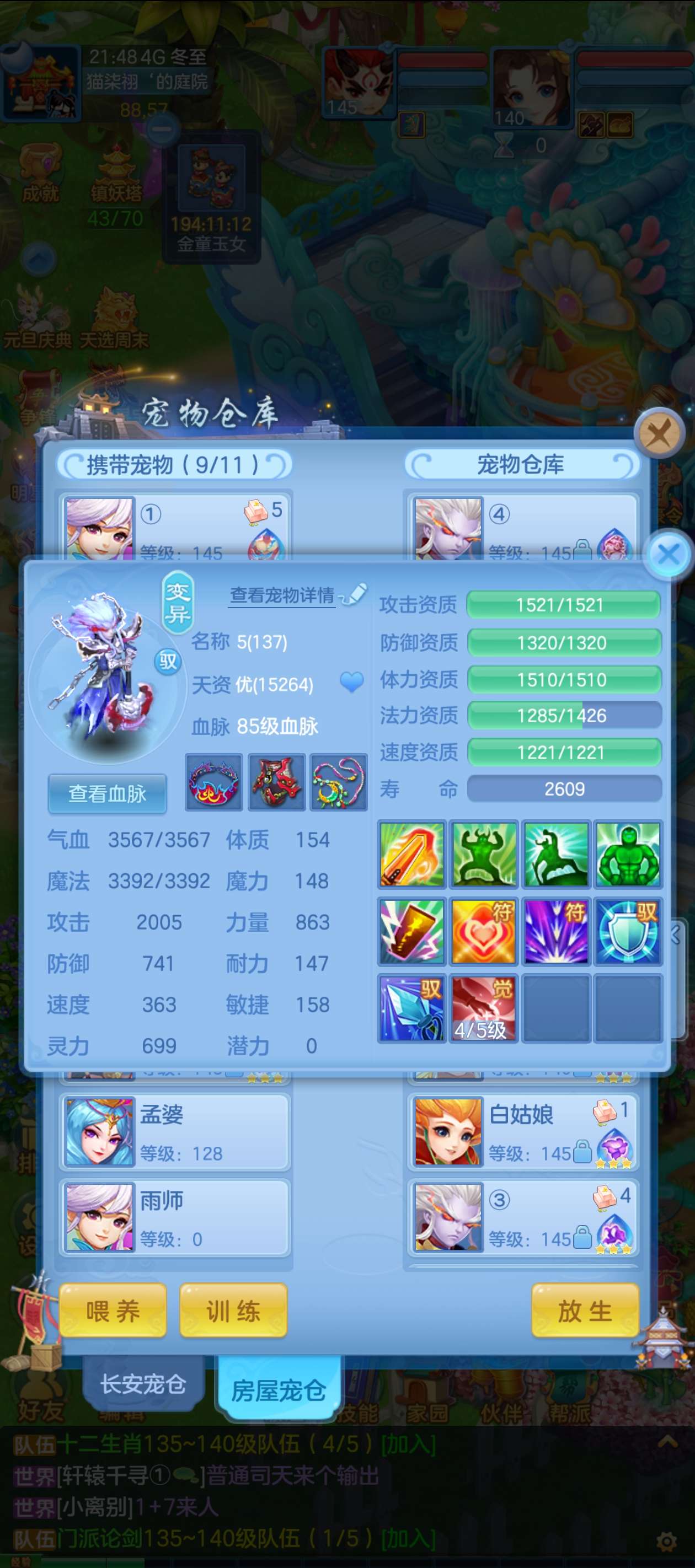Select the pet 白姑娘 in warehouse

pos(522,1132)
